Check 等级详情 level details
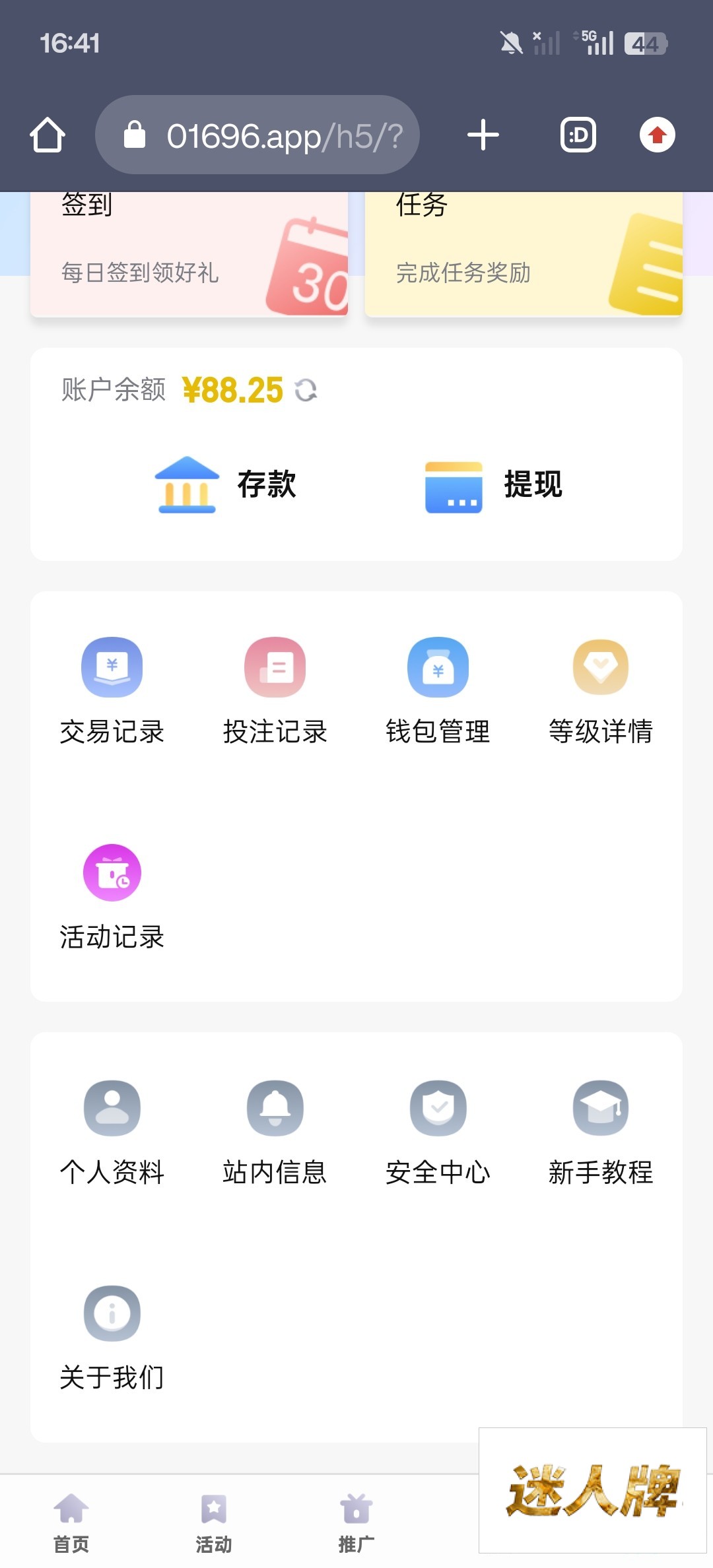Screen dimensions: 713x1568 (x=600, y=691)
